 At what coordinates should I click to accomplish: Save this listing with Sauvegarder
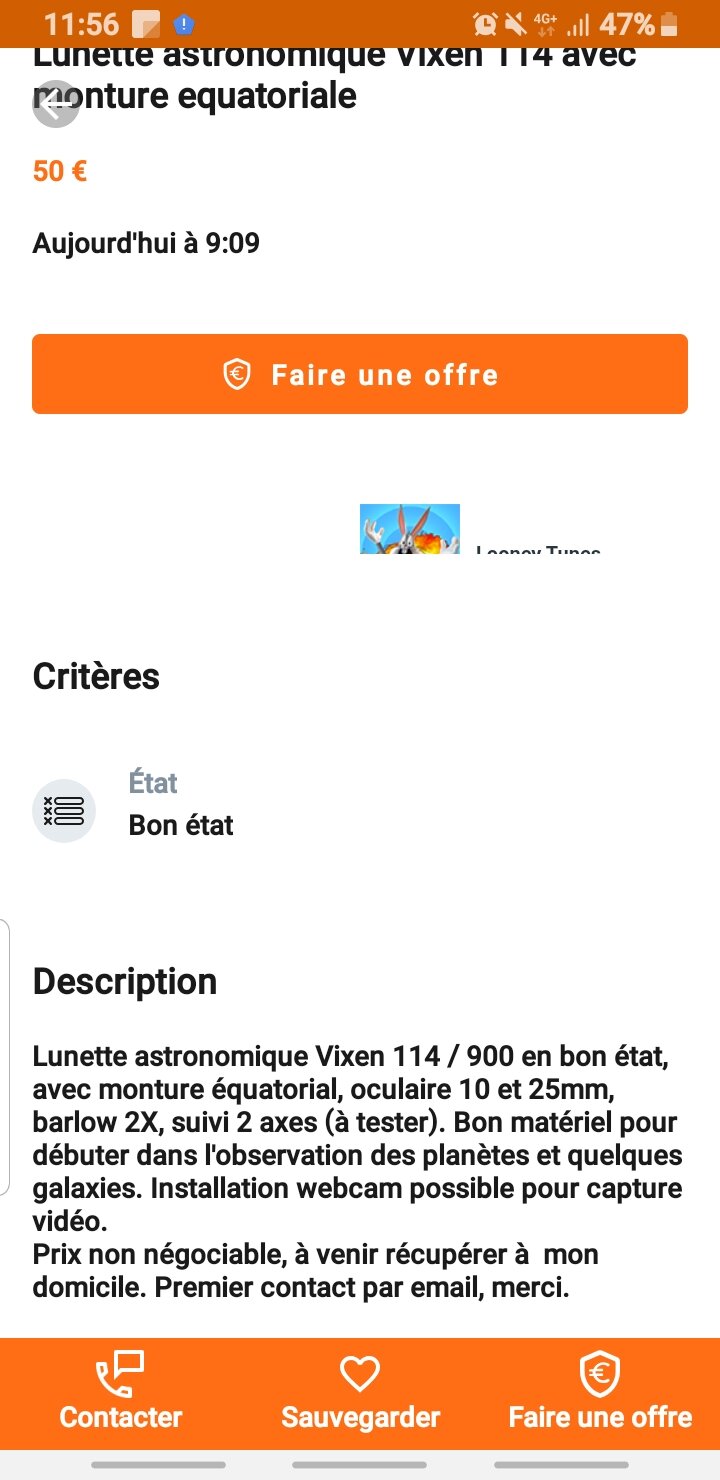click(x=360, y=1392)
